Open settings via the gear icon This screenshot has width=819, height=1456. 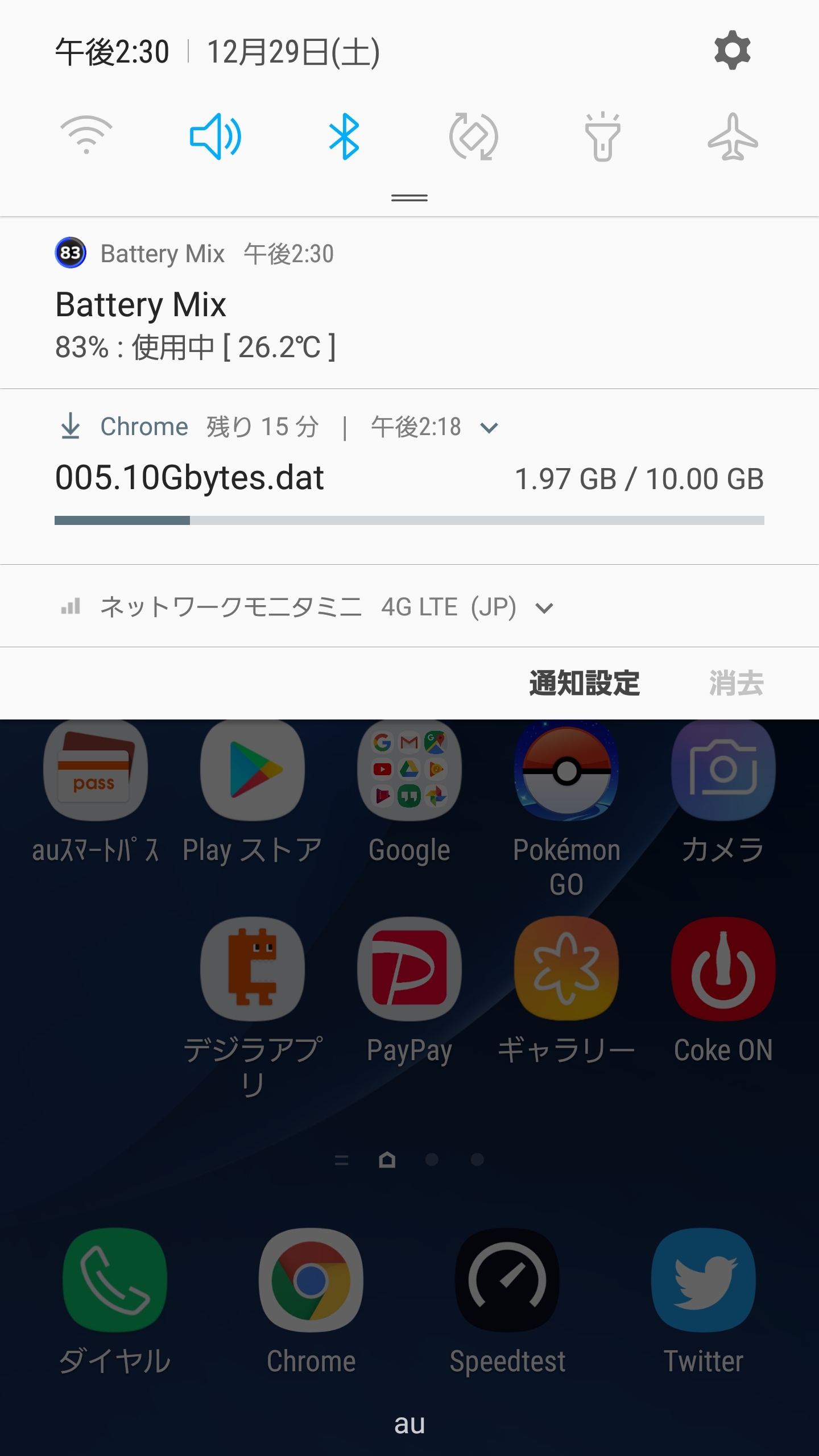point(733,51)
